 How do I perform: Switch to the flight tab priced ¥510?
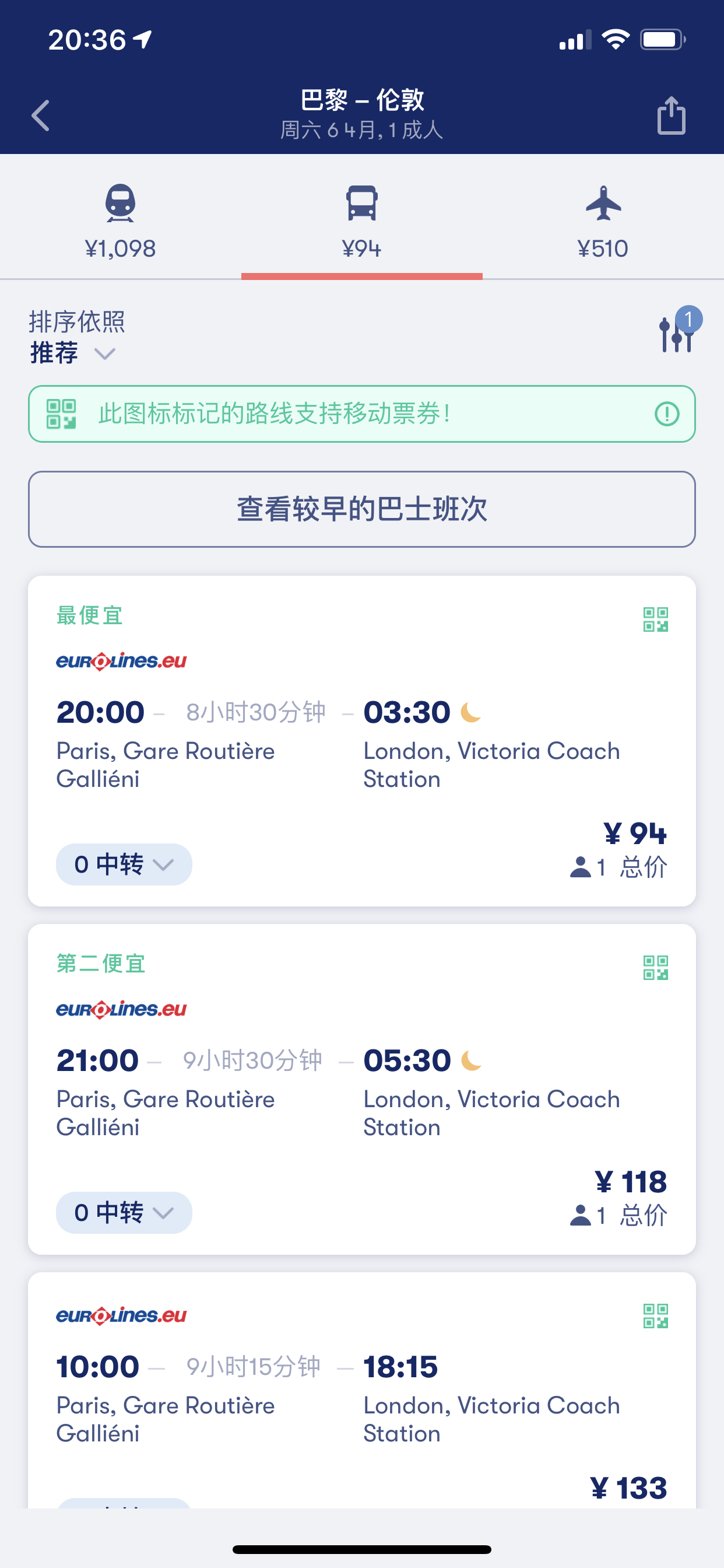[x=602, y=220]
